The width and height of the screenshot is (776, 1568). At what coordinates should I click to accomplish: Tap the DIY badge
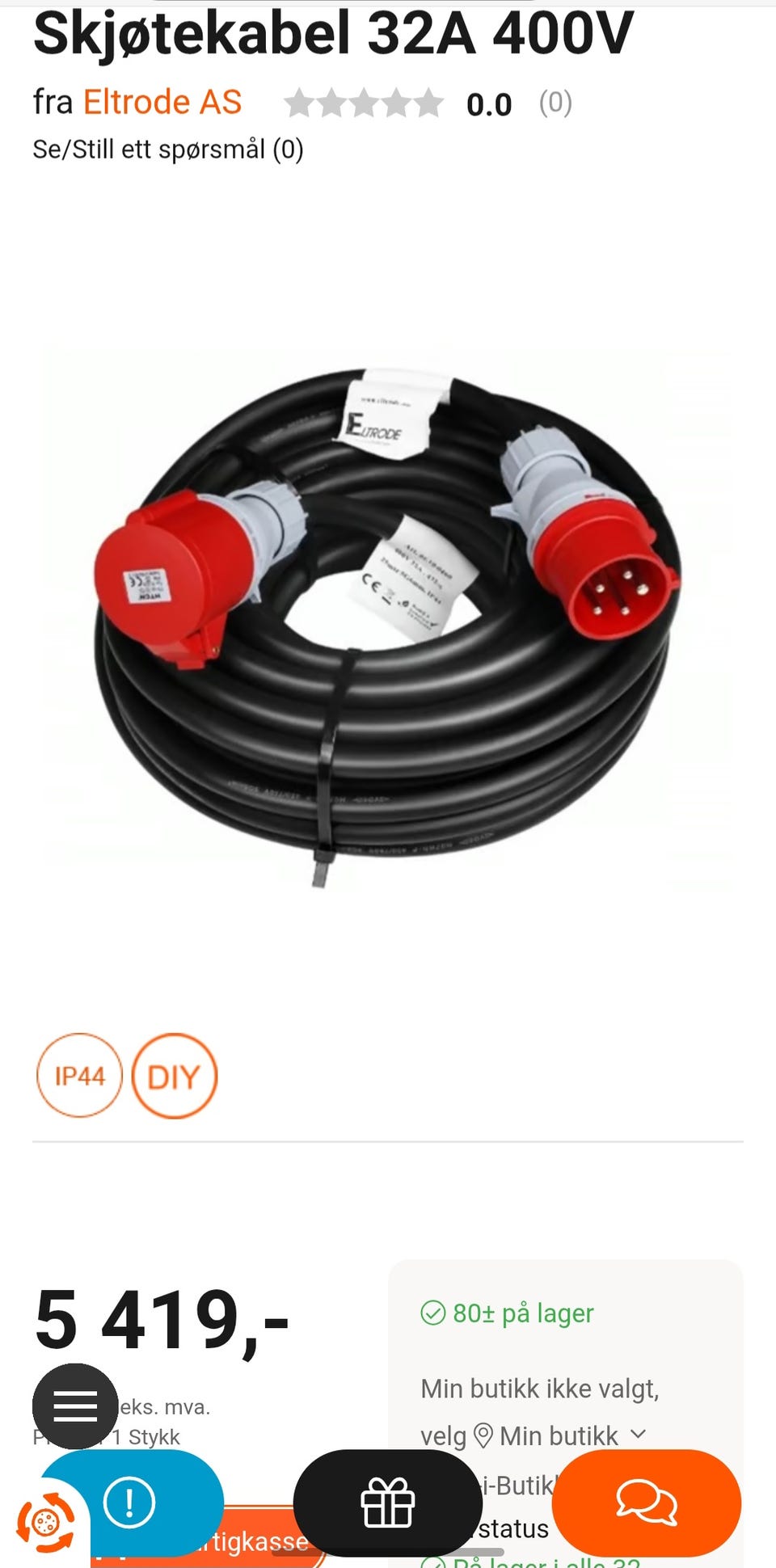174,1076
